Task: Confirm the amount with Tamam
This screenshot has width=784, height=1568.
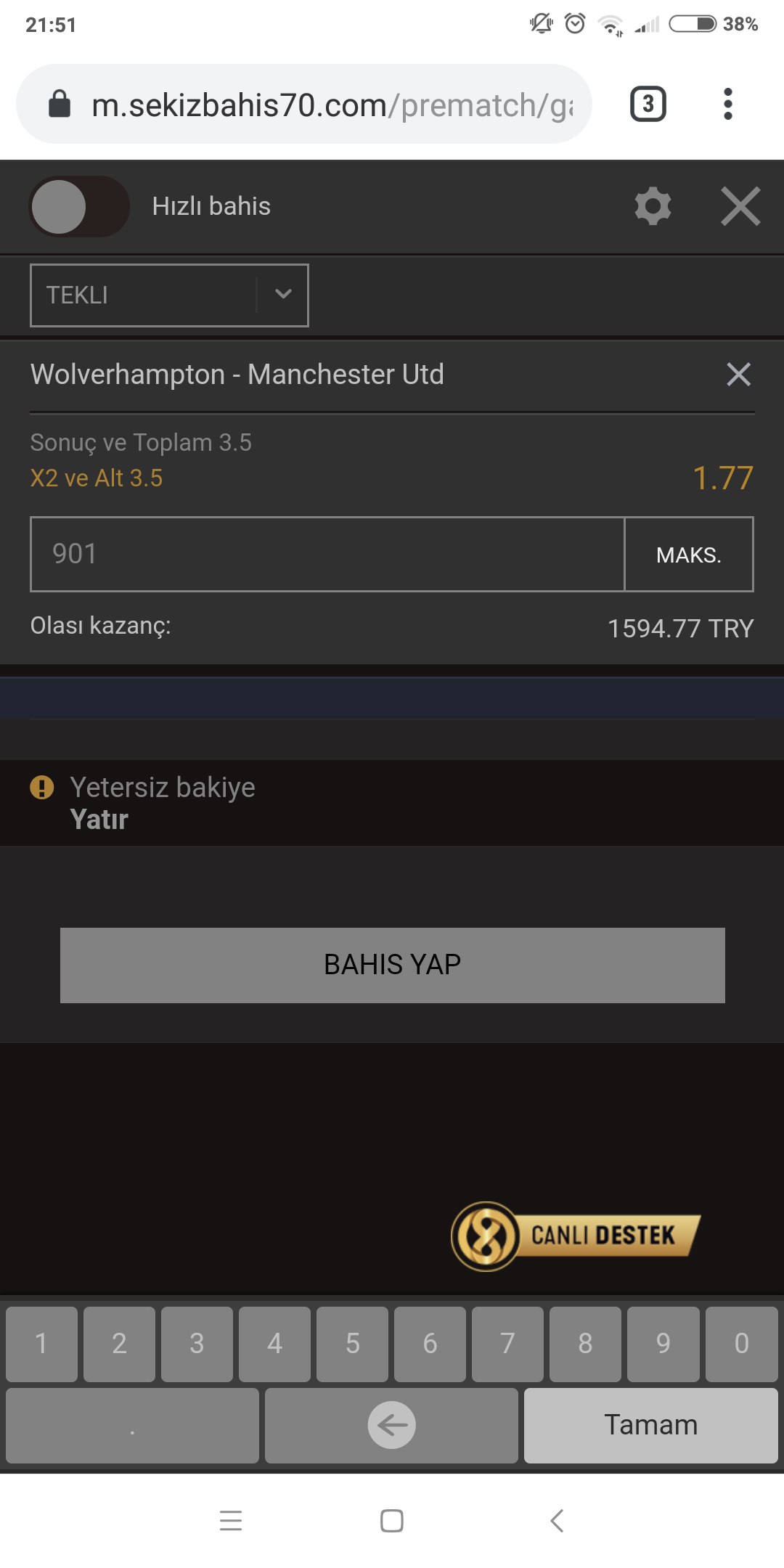Action: click(x=650, y=1425)
